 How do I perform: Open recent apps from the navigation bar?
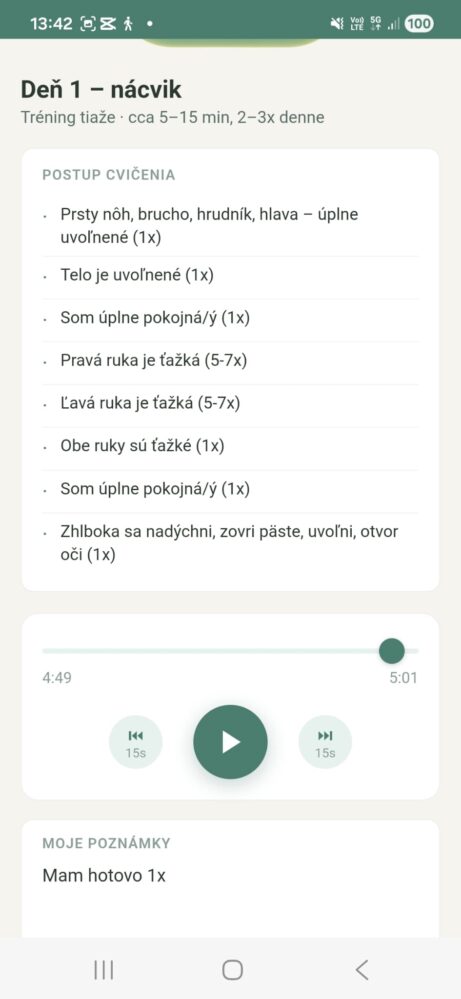pyautogui.click(x=103, y=970)
